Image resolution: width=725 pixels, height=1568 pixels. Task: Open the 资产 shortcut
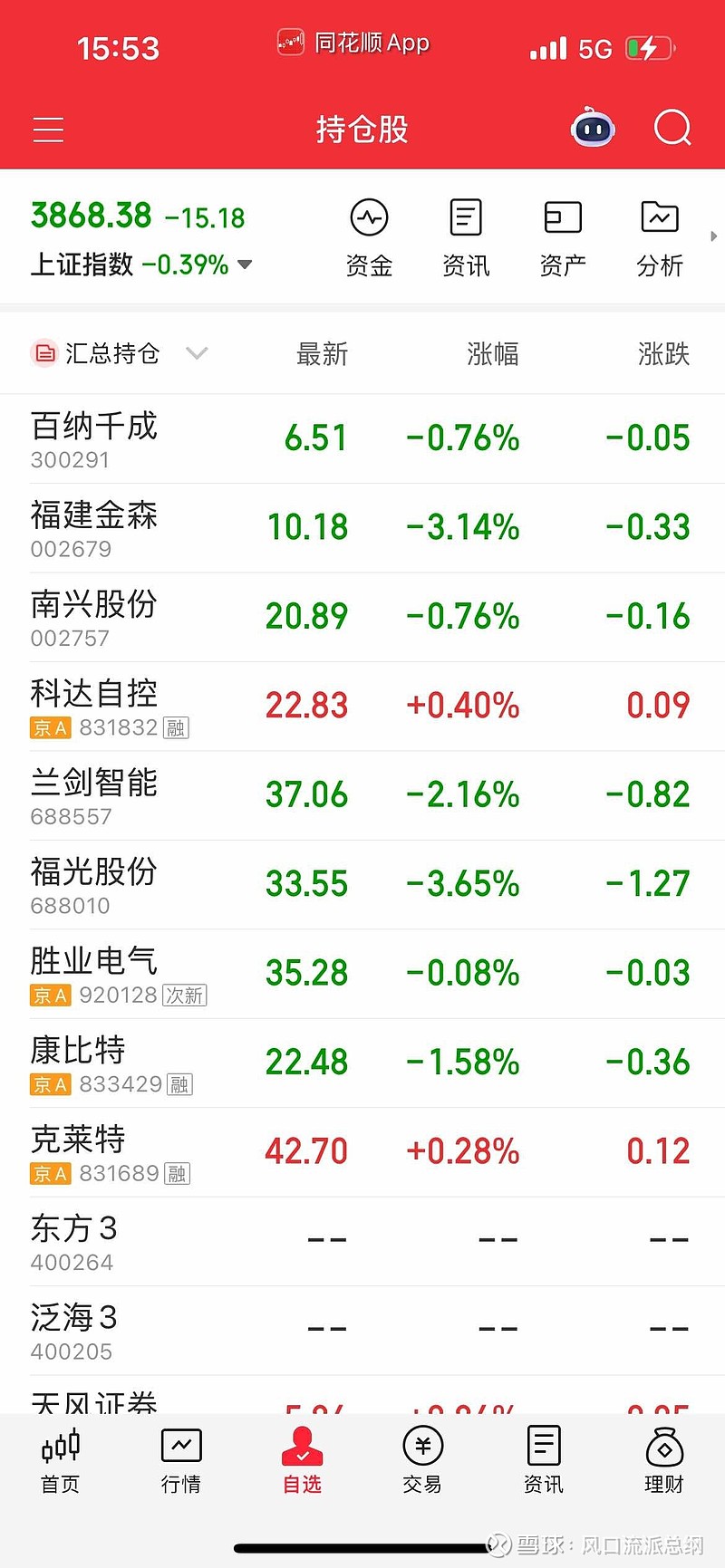[563, 239]
